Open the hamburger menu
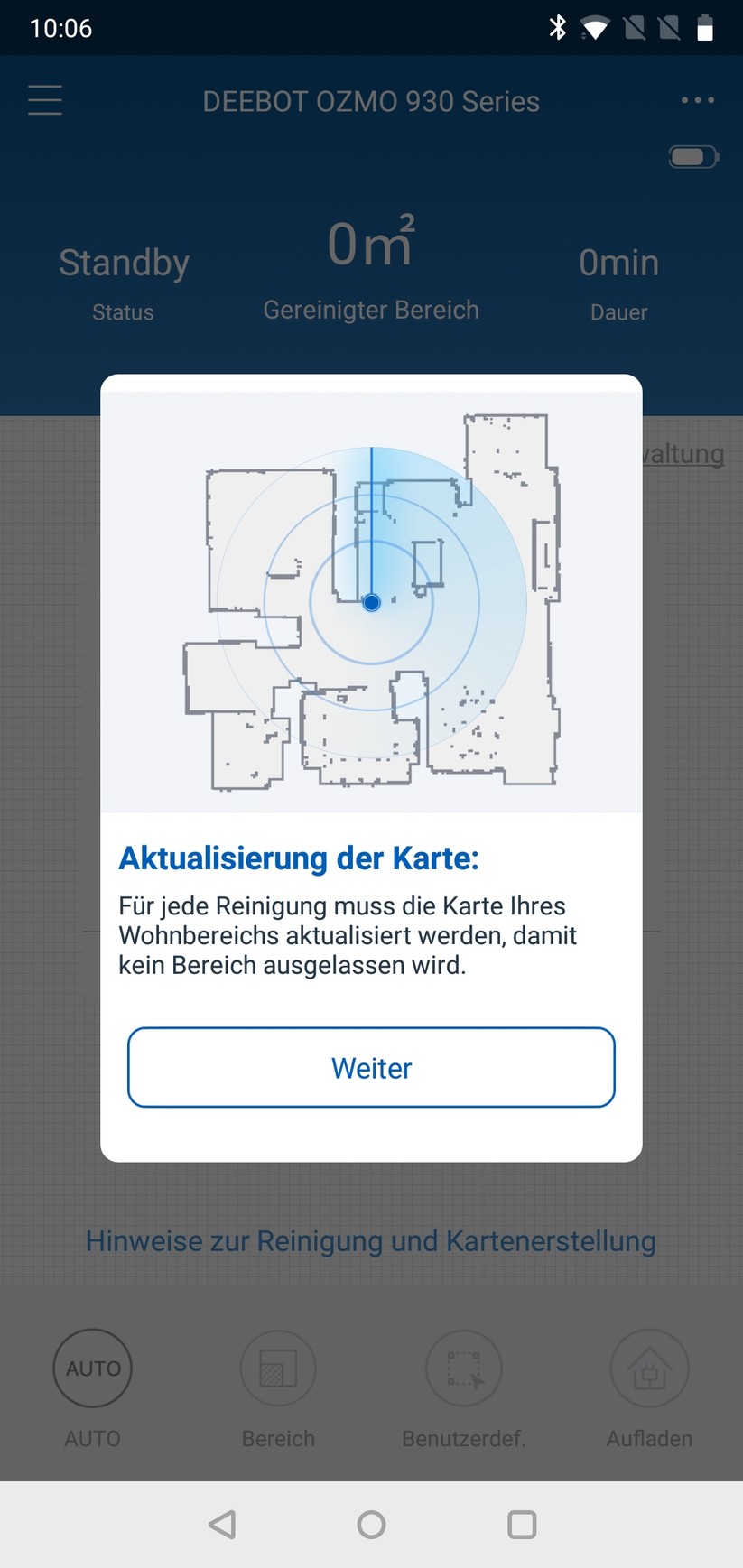Screen dimensions: 743x1568 [45, 100]
